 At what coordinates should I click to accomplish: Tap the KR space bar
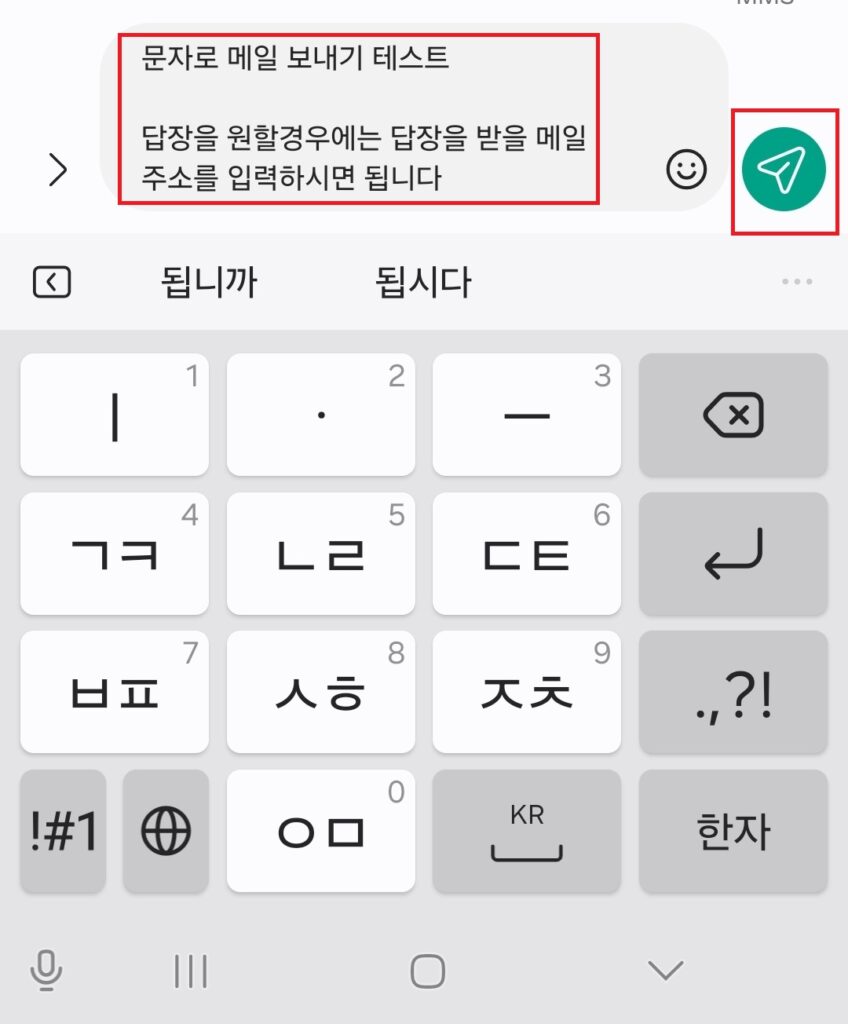point(526,830)
